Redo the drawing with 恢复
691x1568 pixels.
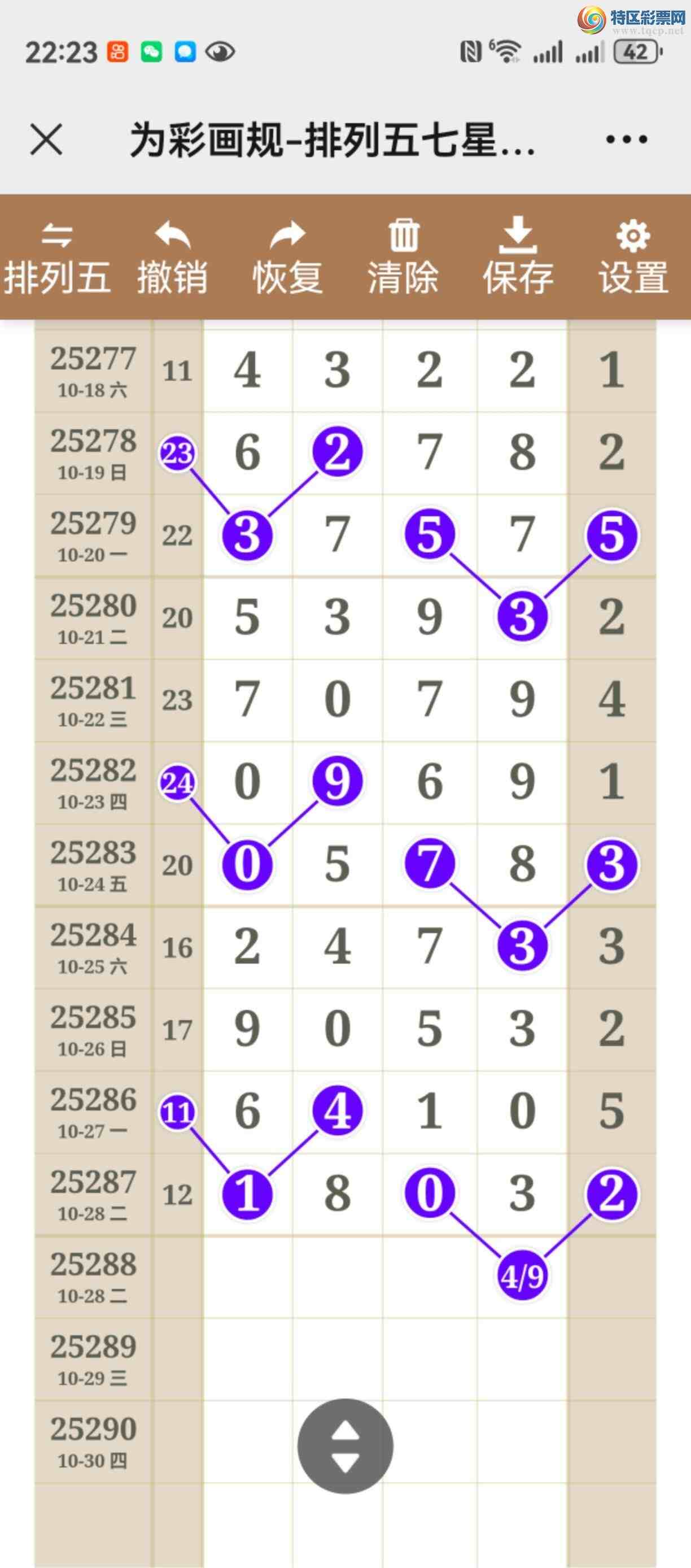click(x=288, y=258)
